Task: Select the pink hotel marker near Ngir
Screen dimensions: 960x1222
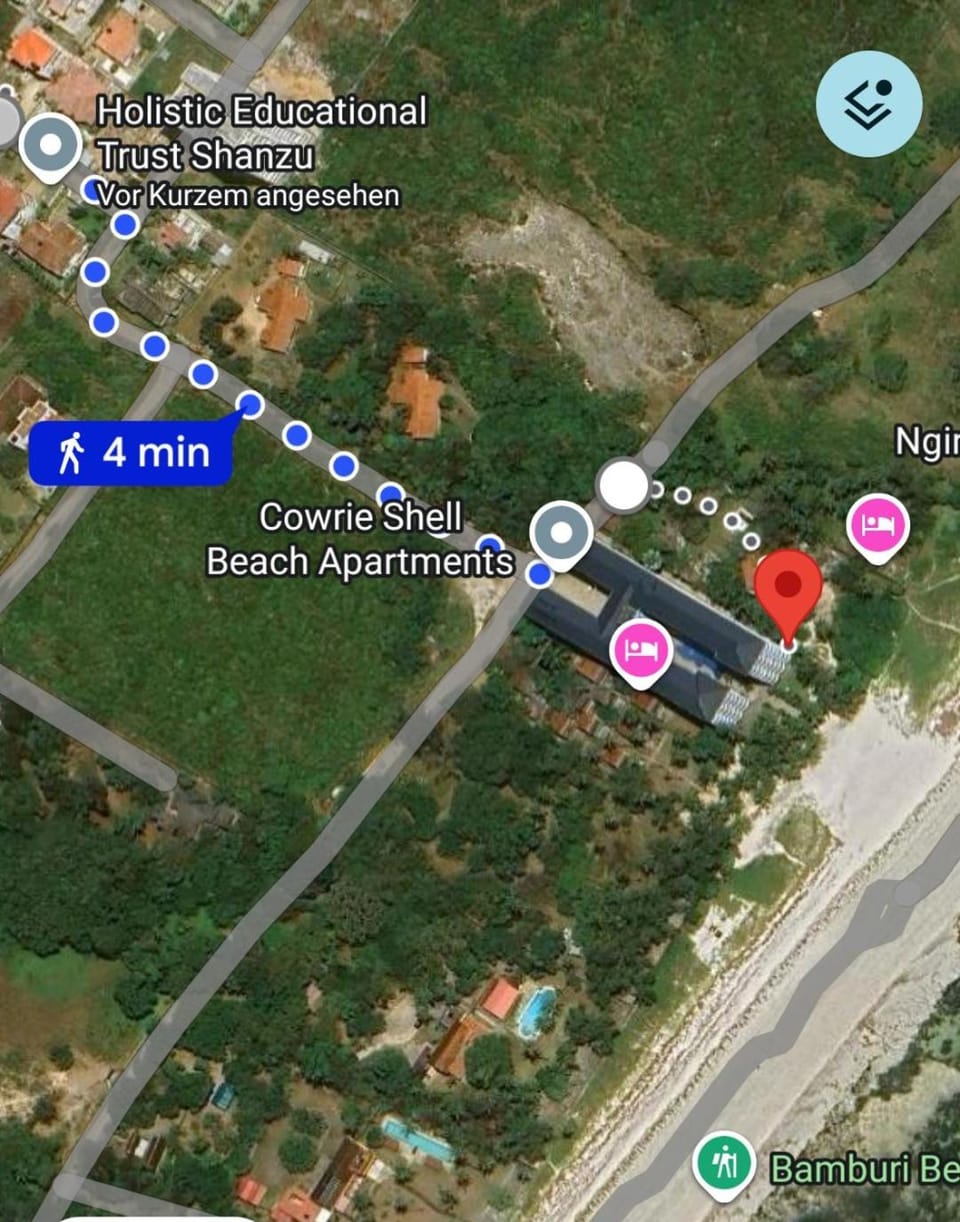Action: click(878, 528)
